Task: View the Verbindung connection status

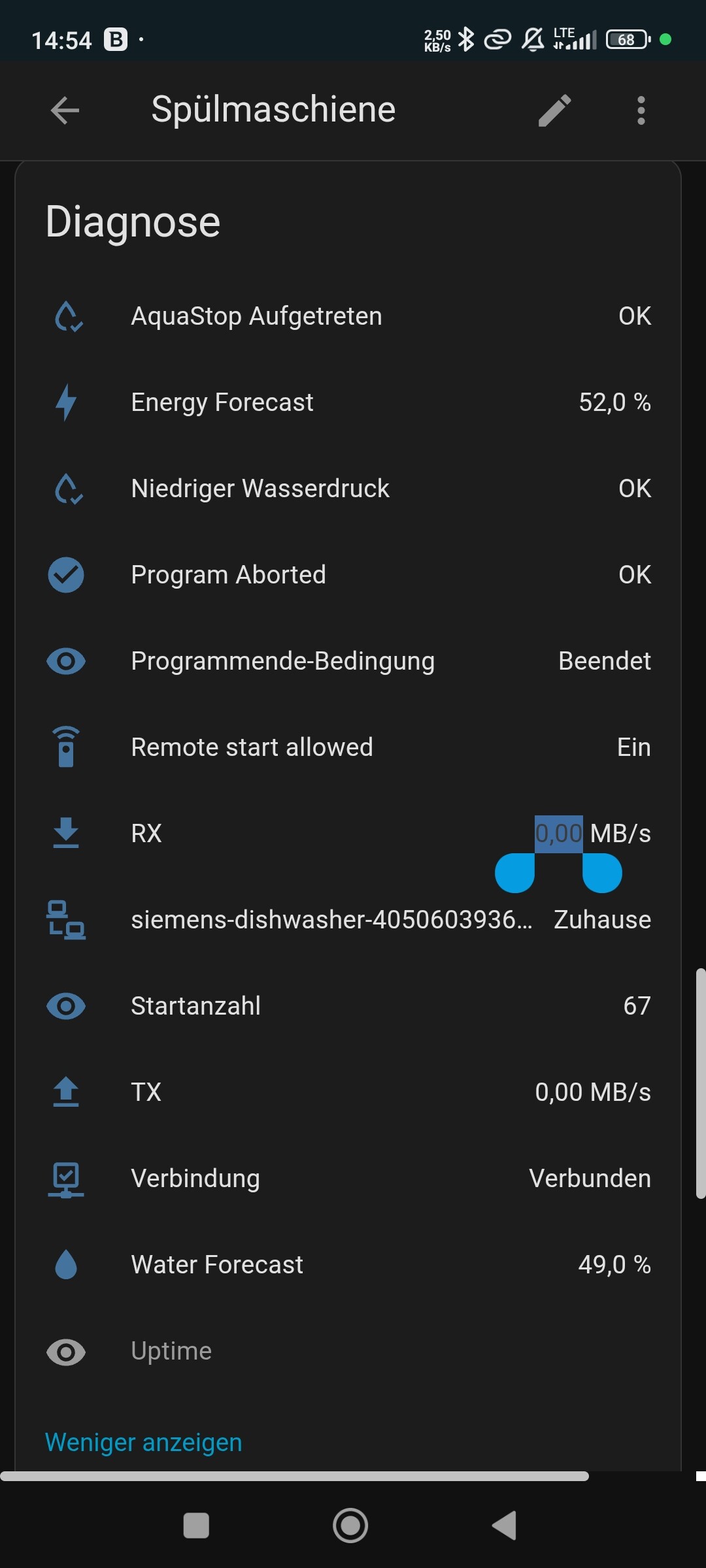Action: coord(195,1179)
